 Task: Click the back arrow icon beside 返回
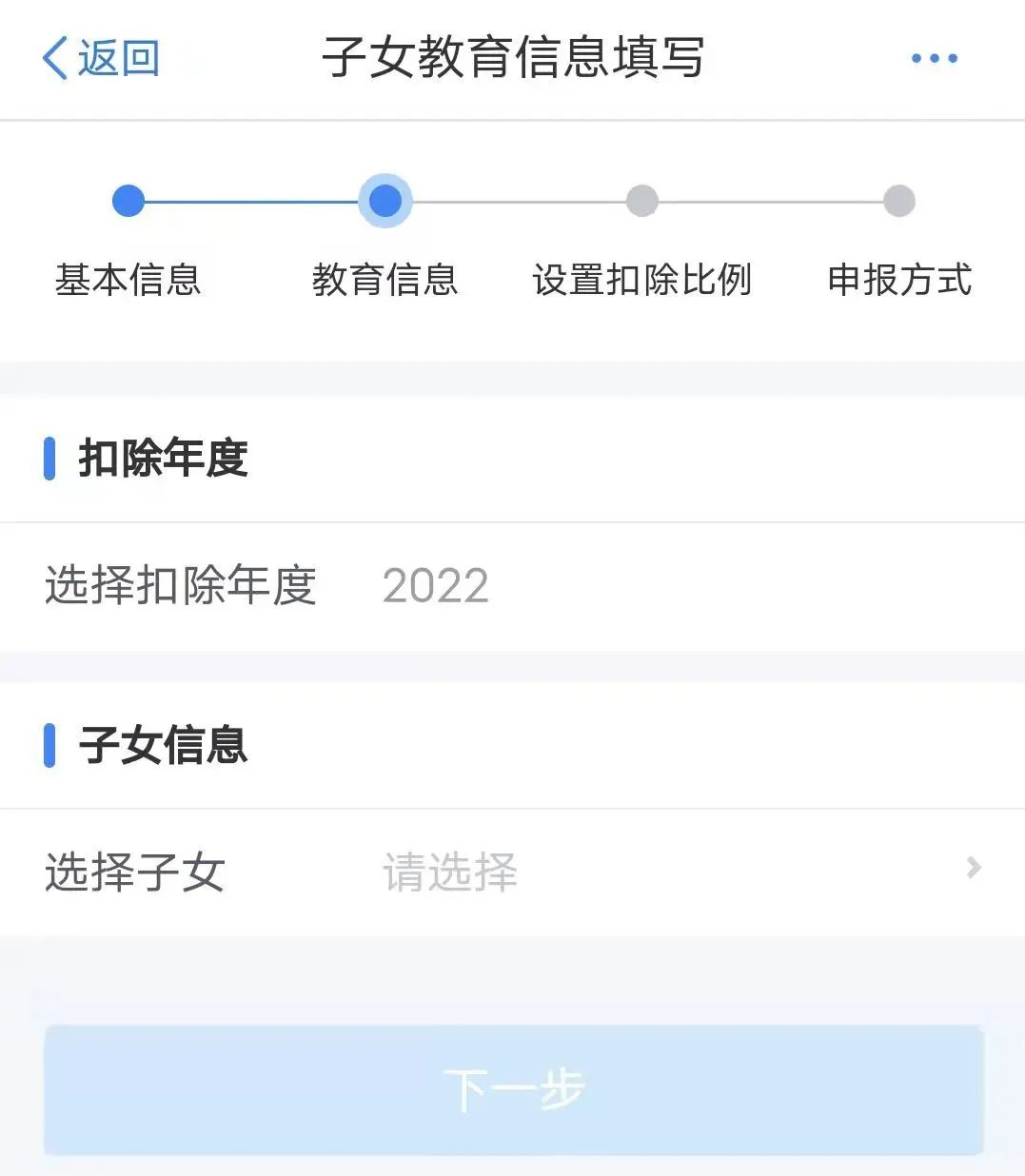[x=54, y=57]
